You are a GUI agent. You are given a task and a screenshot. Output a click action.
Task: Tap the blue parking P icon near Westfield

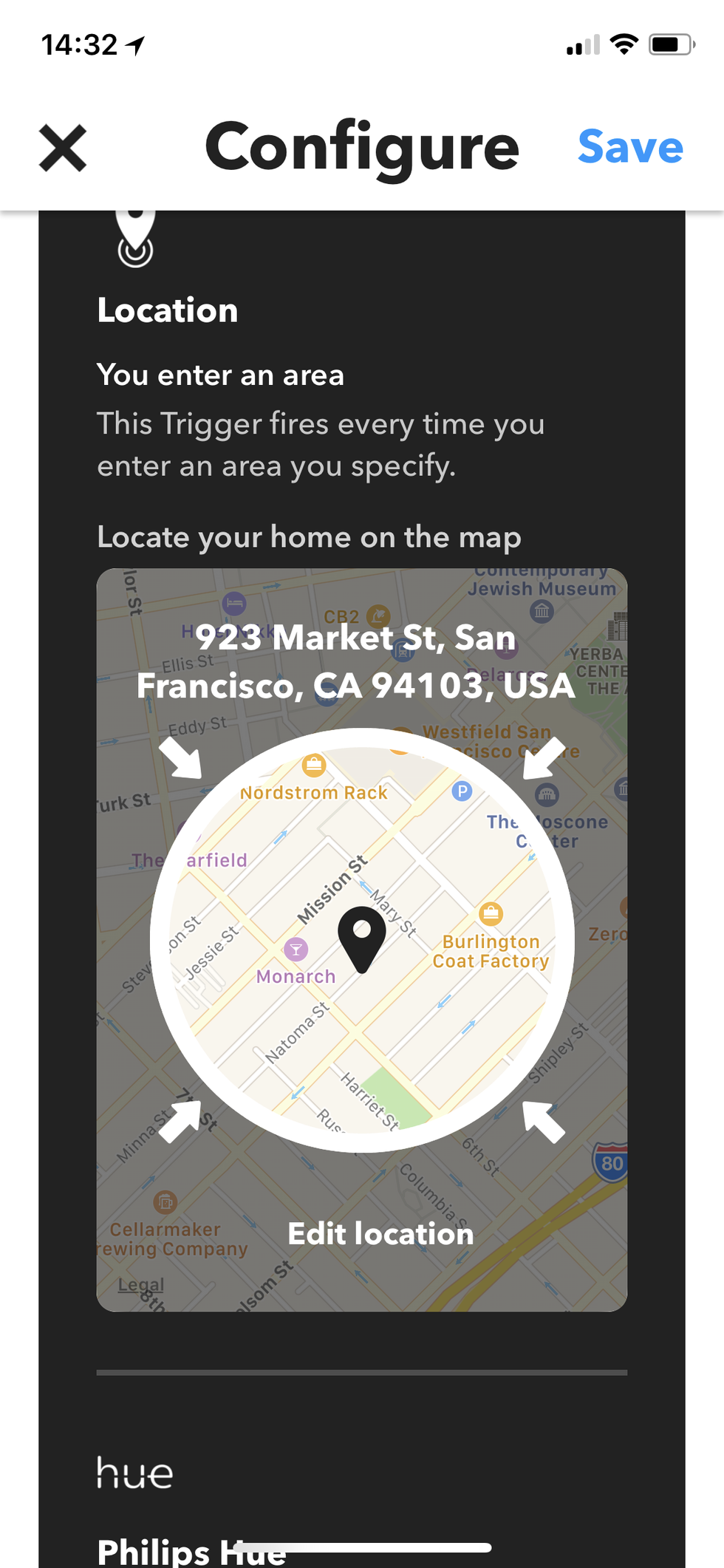(463, 791)
